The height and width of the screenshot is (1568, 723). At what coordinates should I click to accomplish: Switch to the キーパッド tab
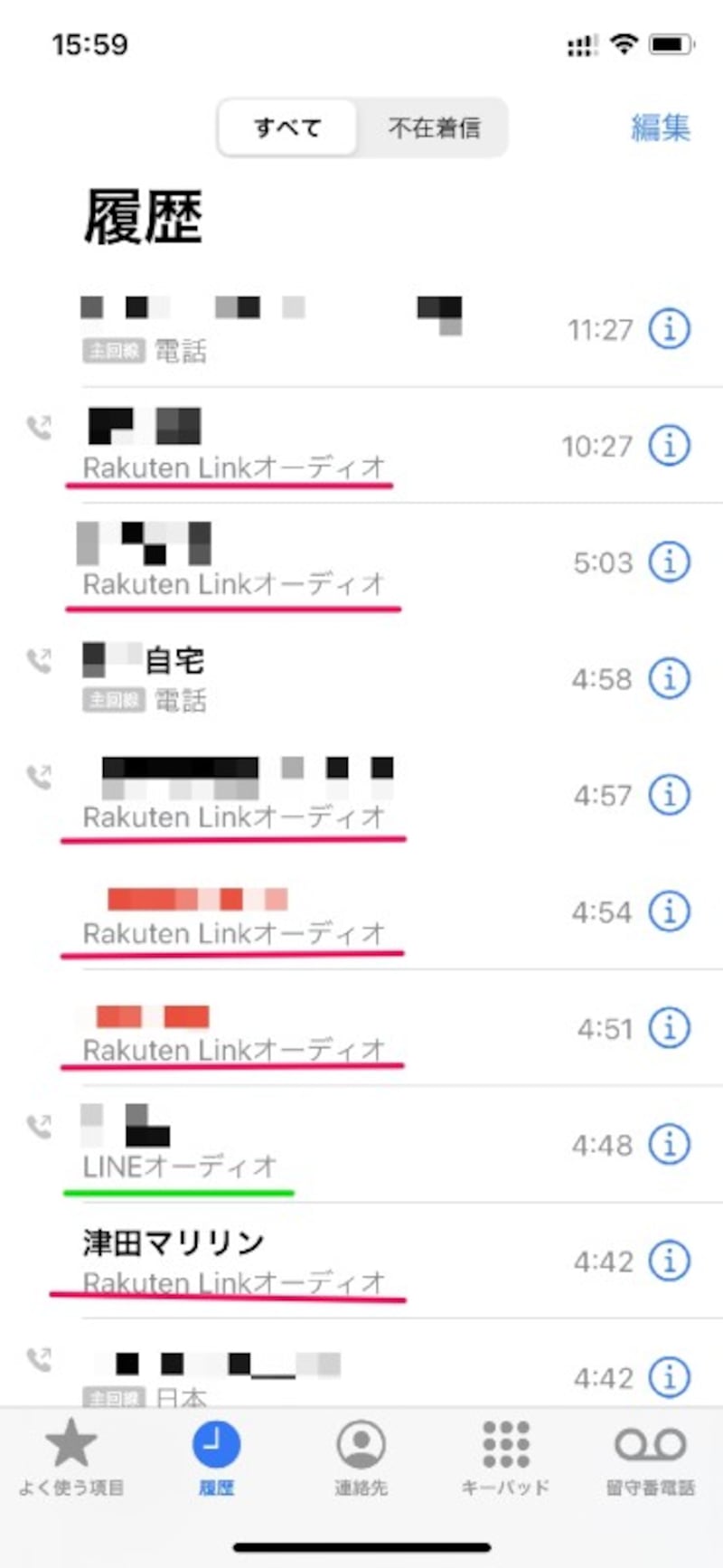505,1458
